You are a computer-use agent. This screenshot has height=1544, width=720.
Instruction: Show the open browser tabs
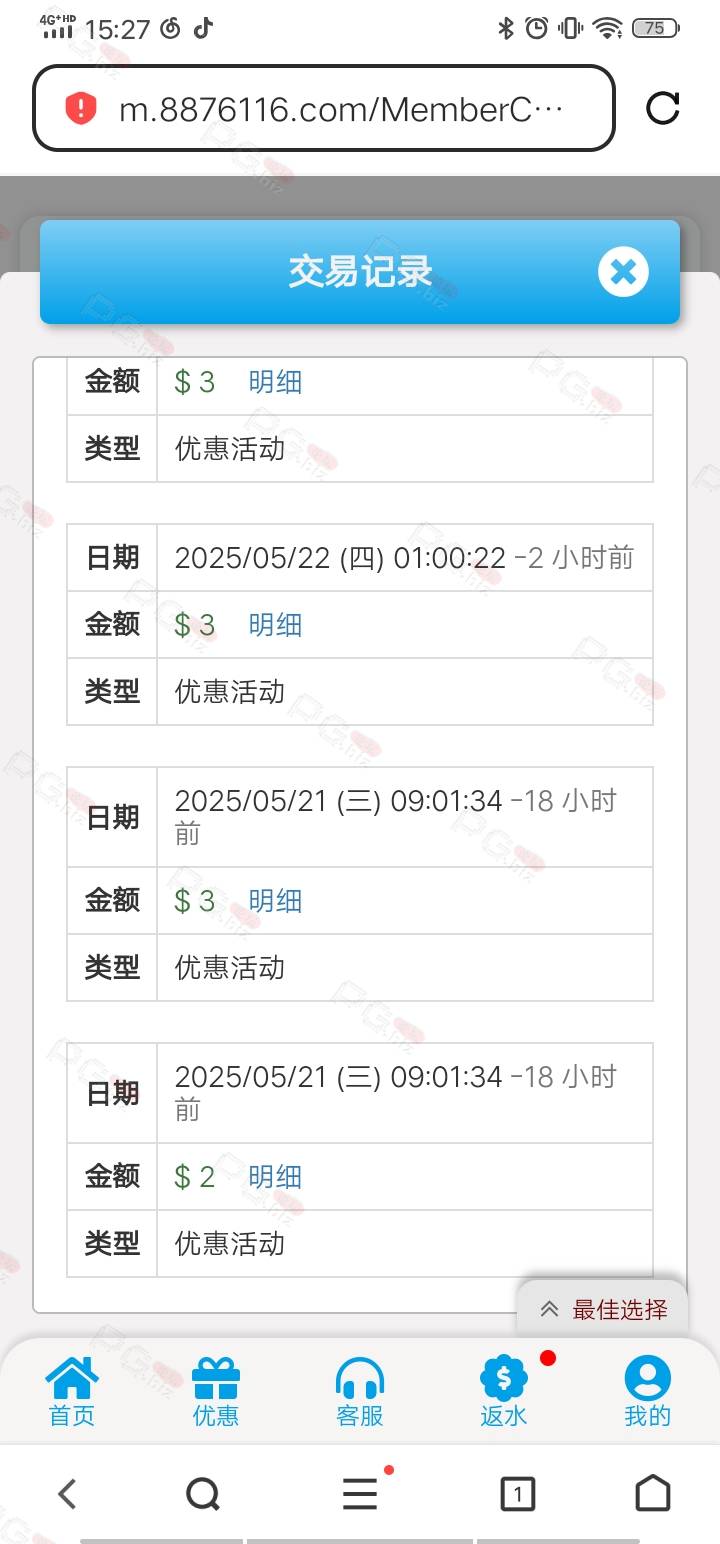tap(517, 1495)
